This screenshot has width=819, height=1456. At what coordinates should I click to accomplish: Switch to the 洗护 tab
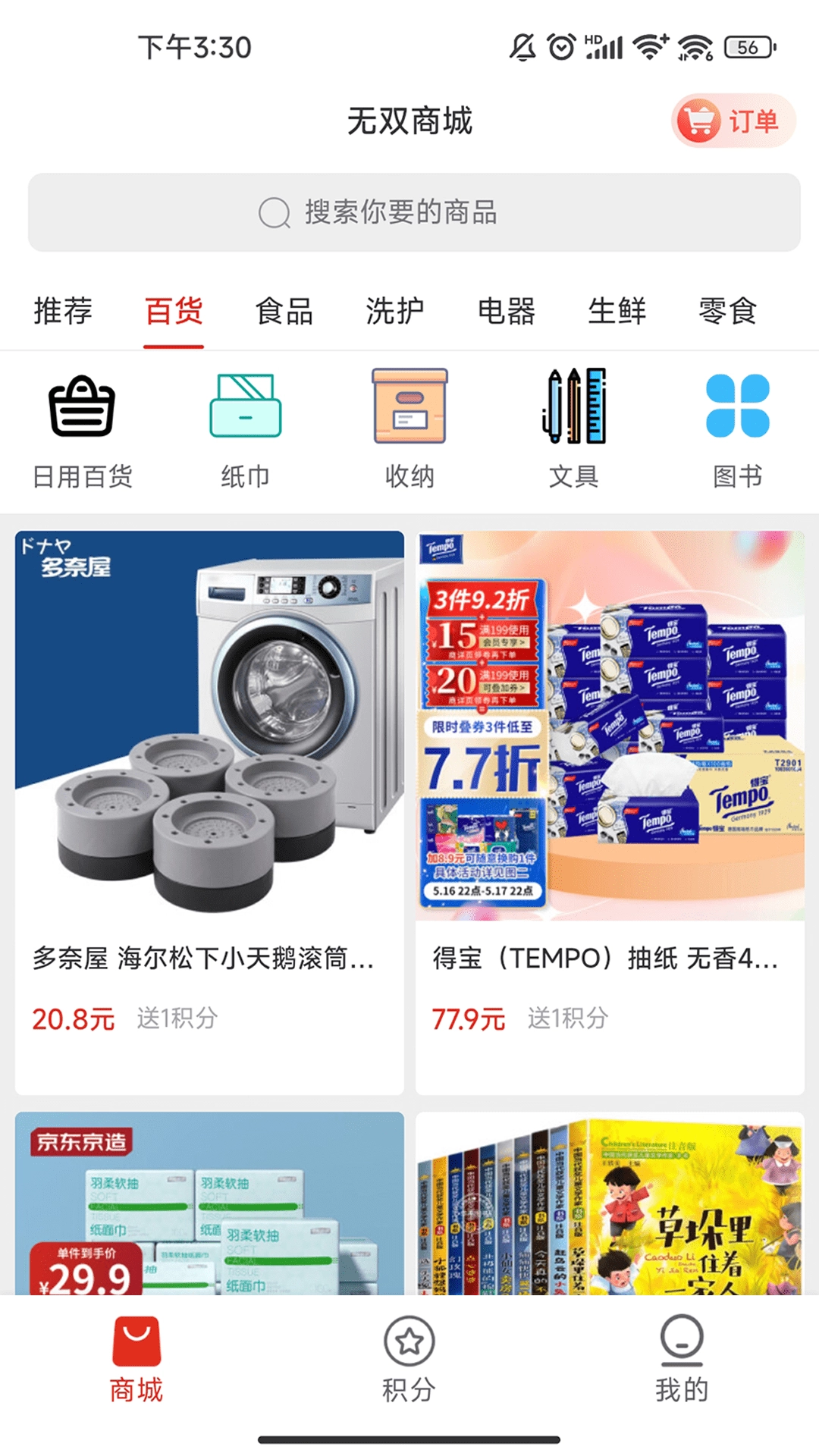pos(395,311)
